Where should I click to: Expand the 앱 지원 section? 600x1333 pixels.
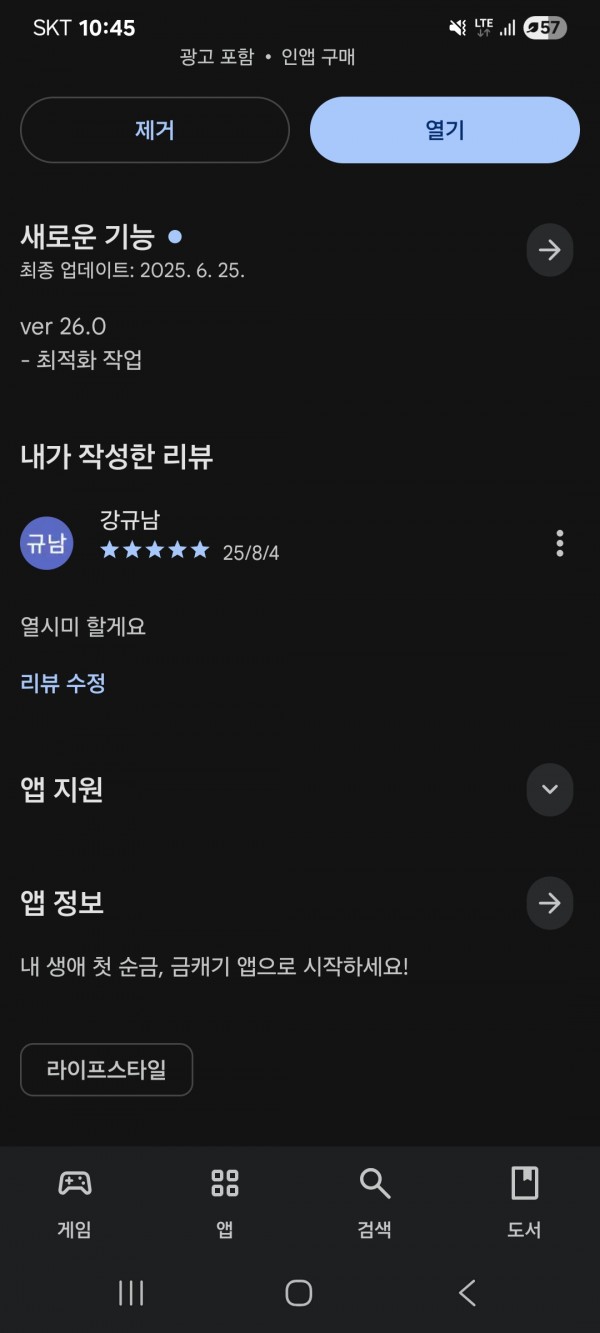click(x=549, y=789)
